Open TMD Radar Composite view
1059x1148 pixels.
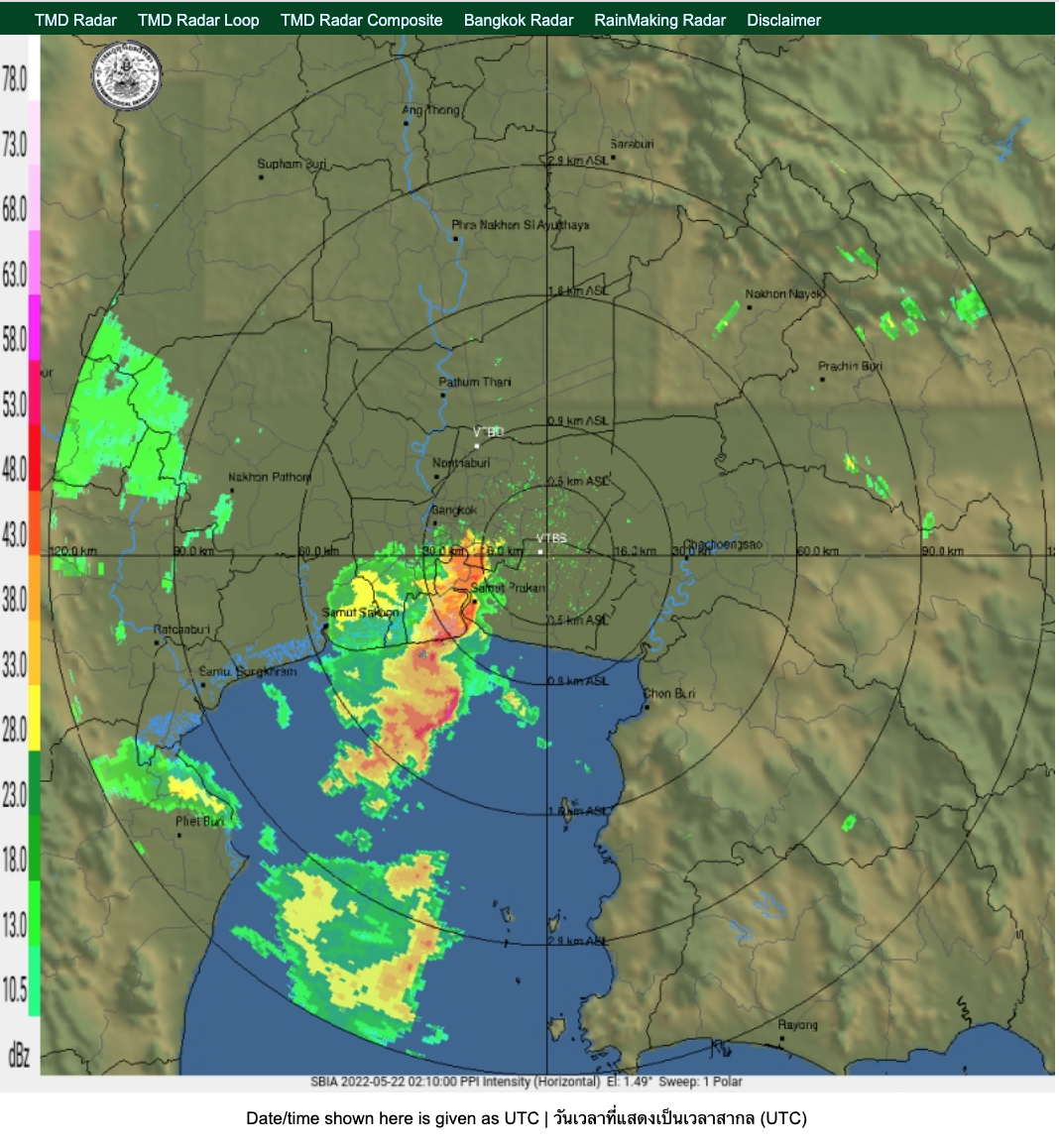click(x=361, y=20)
